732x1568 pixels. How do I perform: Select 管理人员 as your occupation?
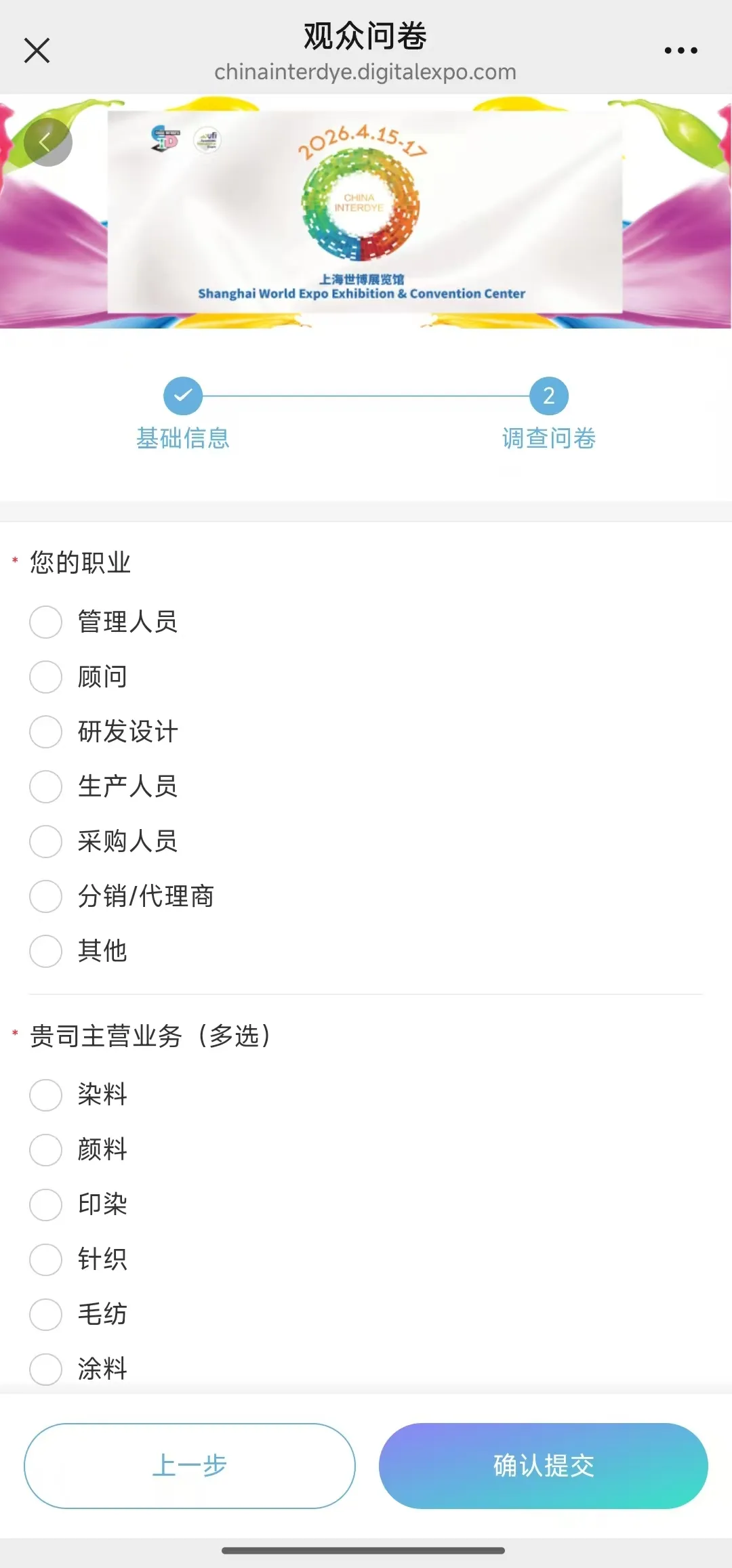pos(45,622)
